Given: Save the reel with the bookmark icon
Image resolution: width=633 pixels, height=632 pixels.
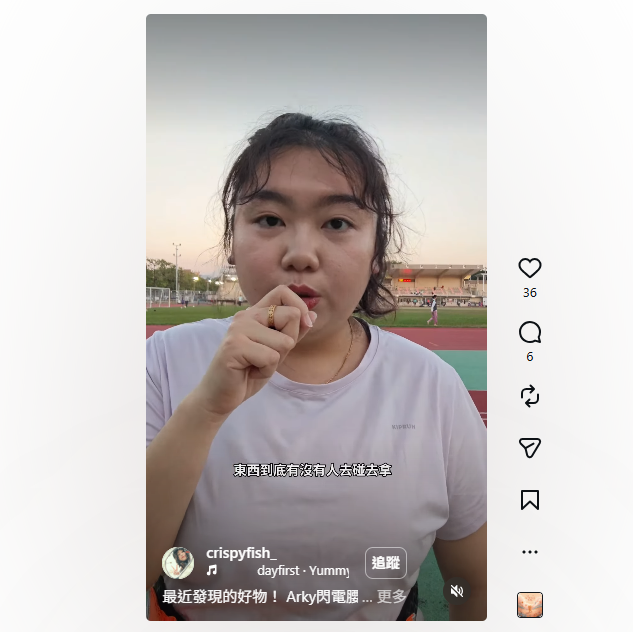Looking at the screenshot, I should pyautogui.click(x=529, y=500).
